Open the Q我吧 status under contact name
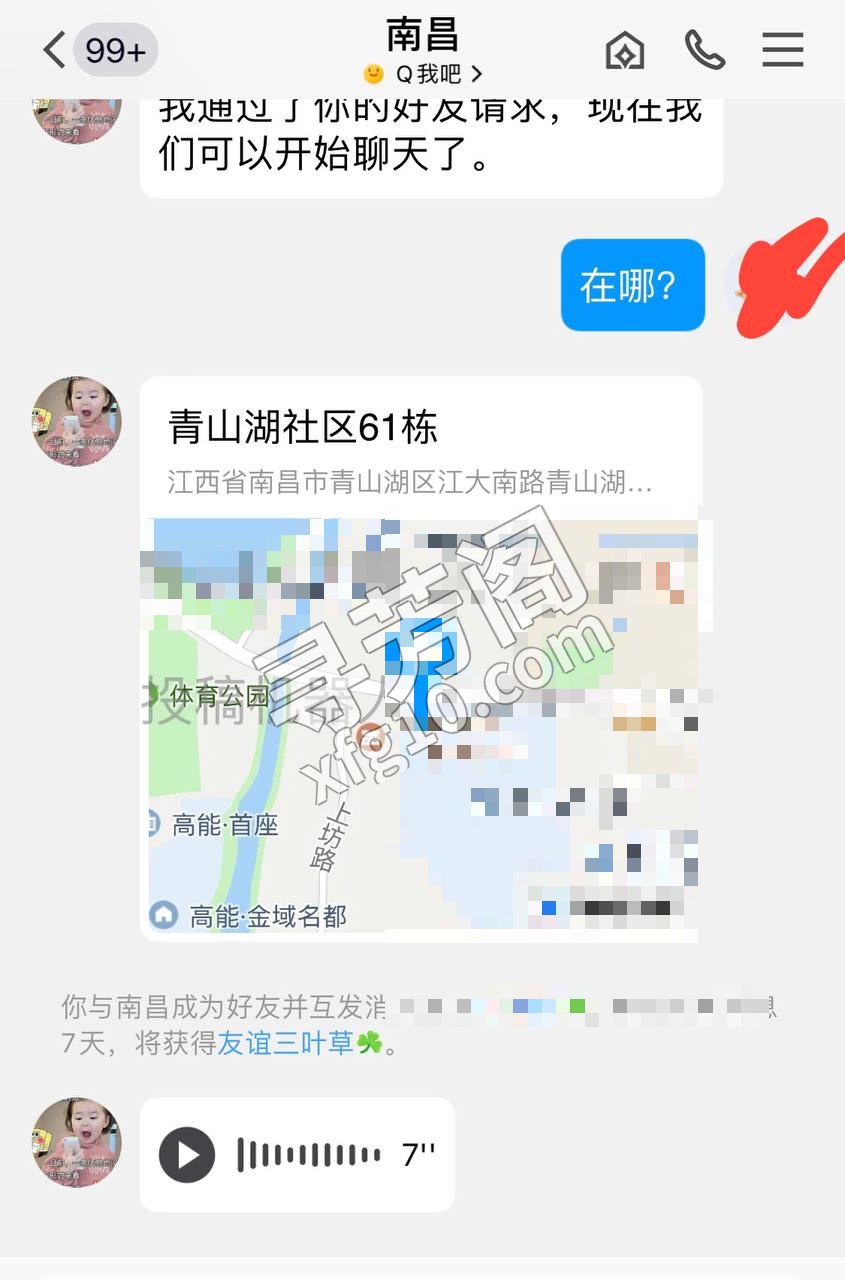The image size is (845, 1280). pos(422,74)
